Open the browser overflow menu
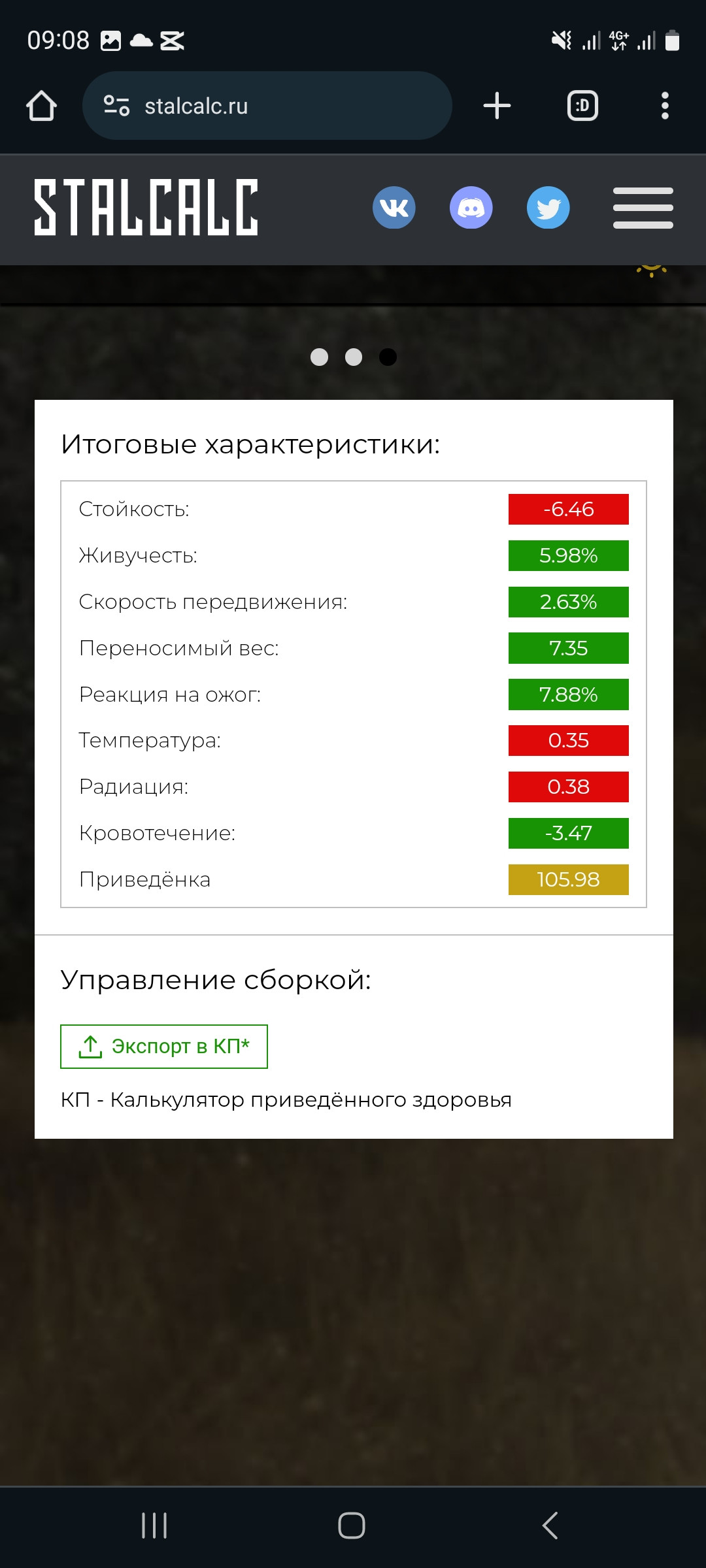706x1568 pixels. pyautogui.click(x=665, y=106)
